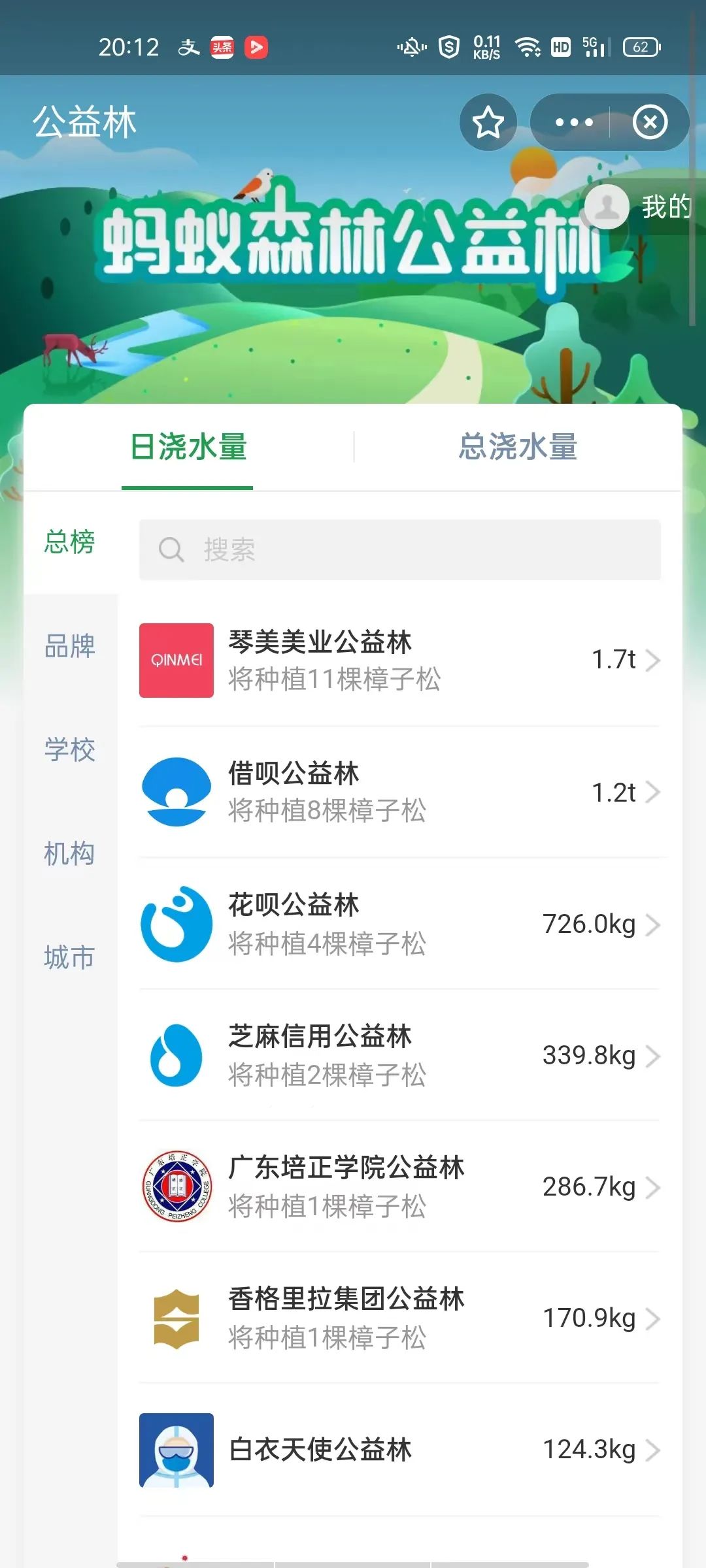Select the 城市 ranking category
This screenshot has height=1568, width=706.
click(69, 958)
